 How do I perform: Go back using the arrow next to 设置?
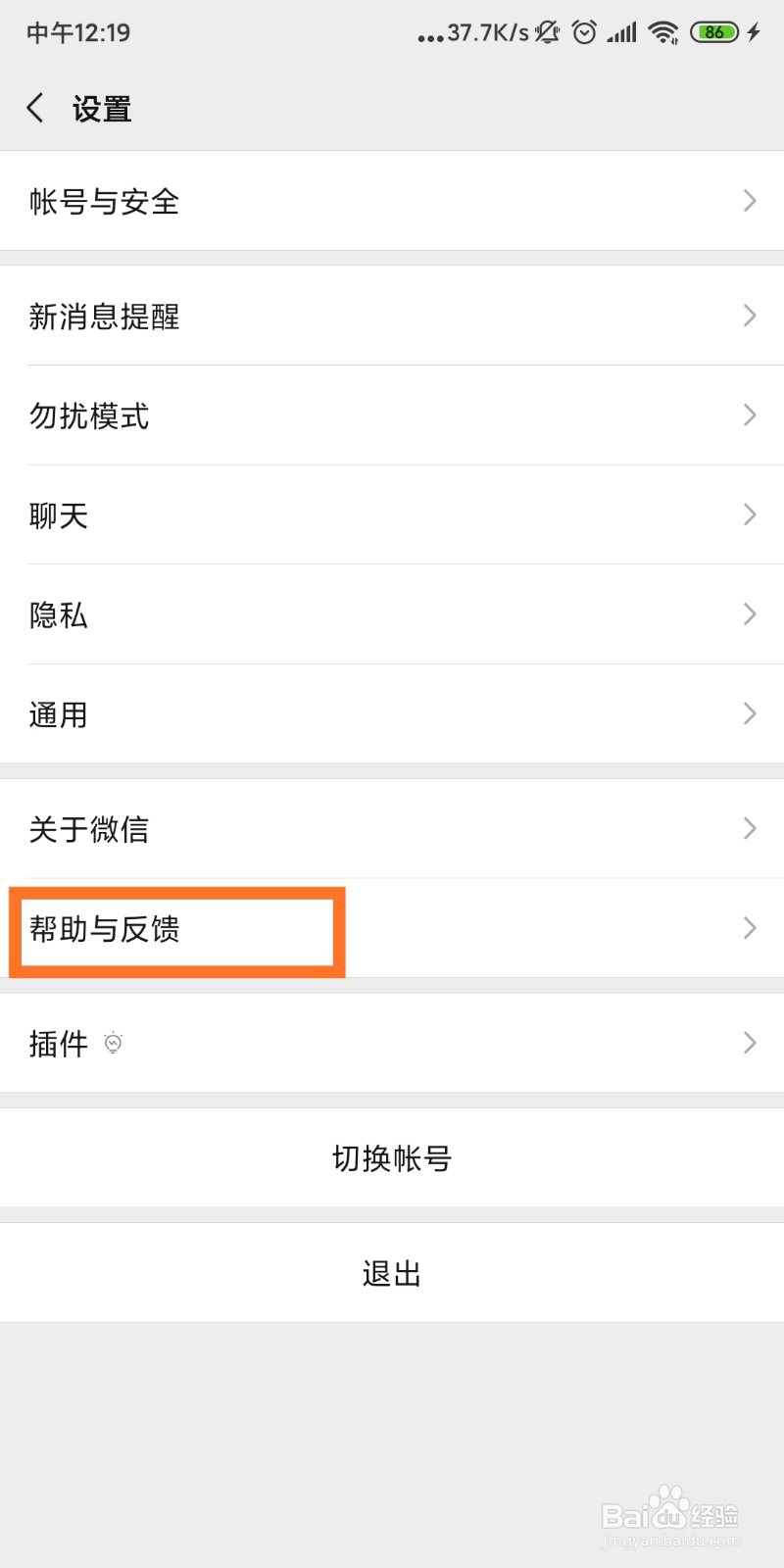(35, 108)
